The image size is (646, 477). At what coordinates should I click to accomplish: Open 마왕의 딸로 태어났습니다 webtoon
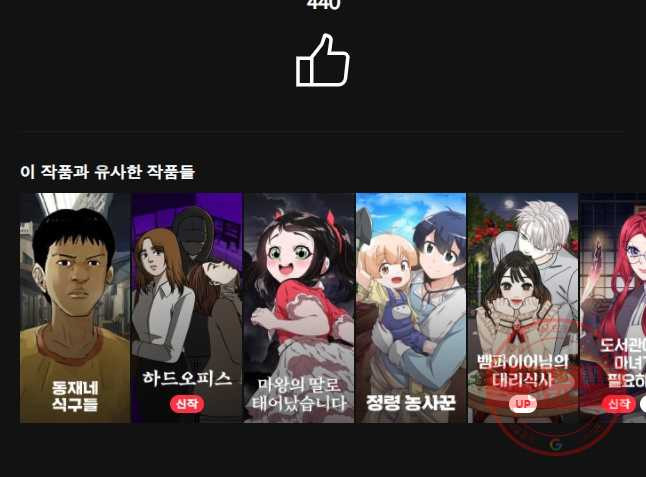pyautogui.click(x=299, y=307)
